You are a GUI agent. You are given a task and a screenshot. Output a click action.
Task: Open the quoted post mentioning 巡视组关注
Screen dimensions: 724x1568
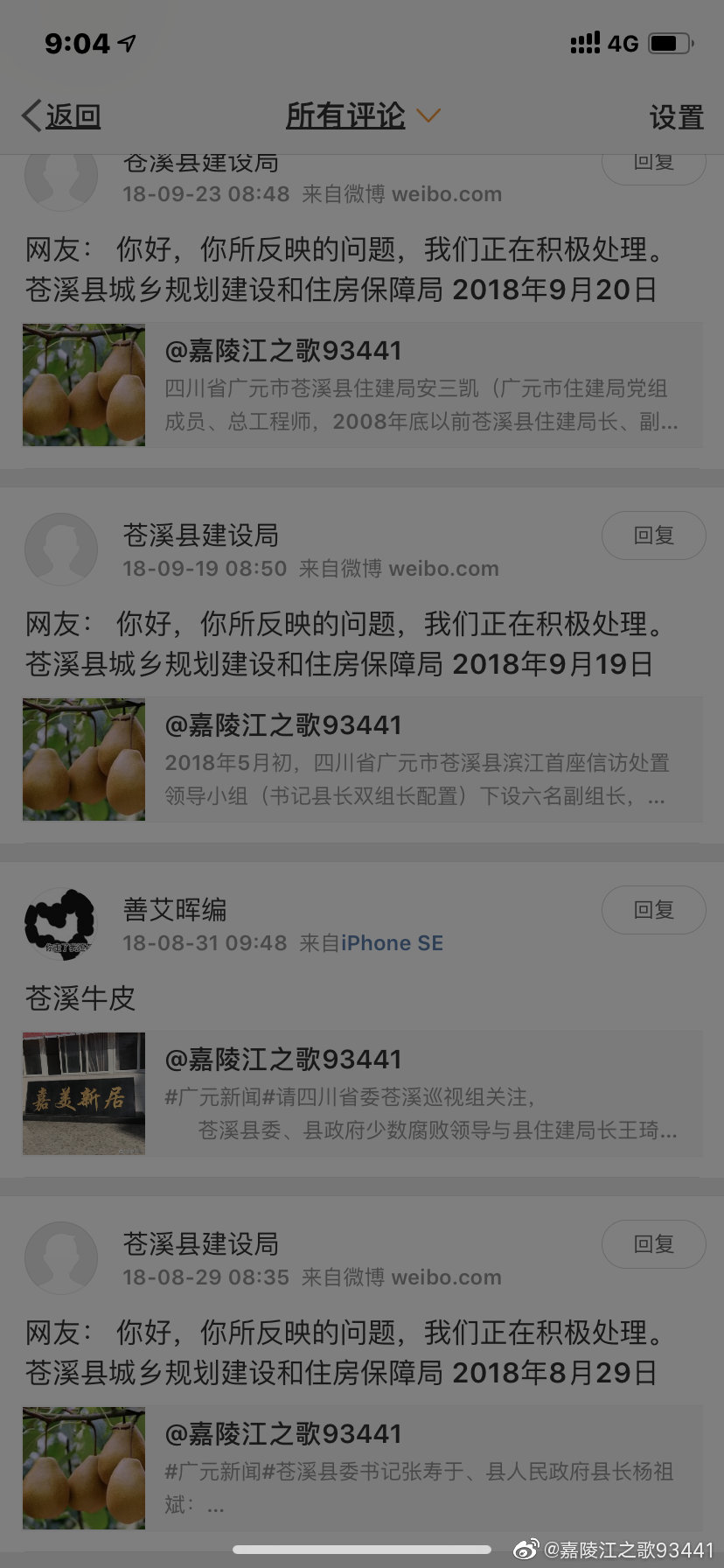tap(362, 1094)
